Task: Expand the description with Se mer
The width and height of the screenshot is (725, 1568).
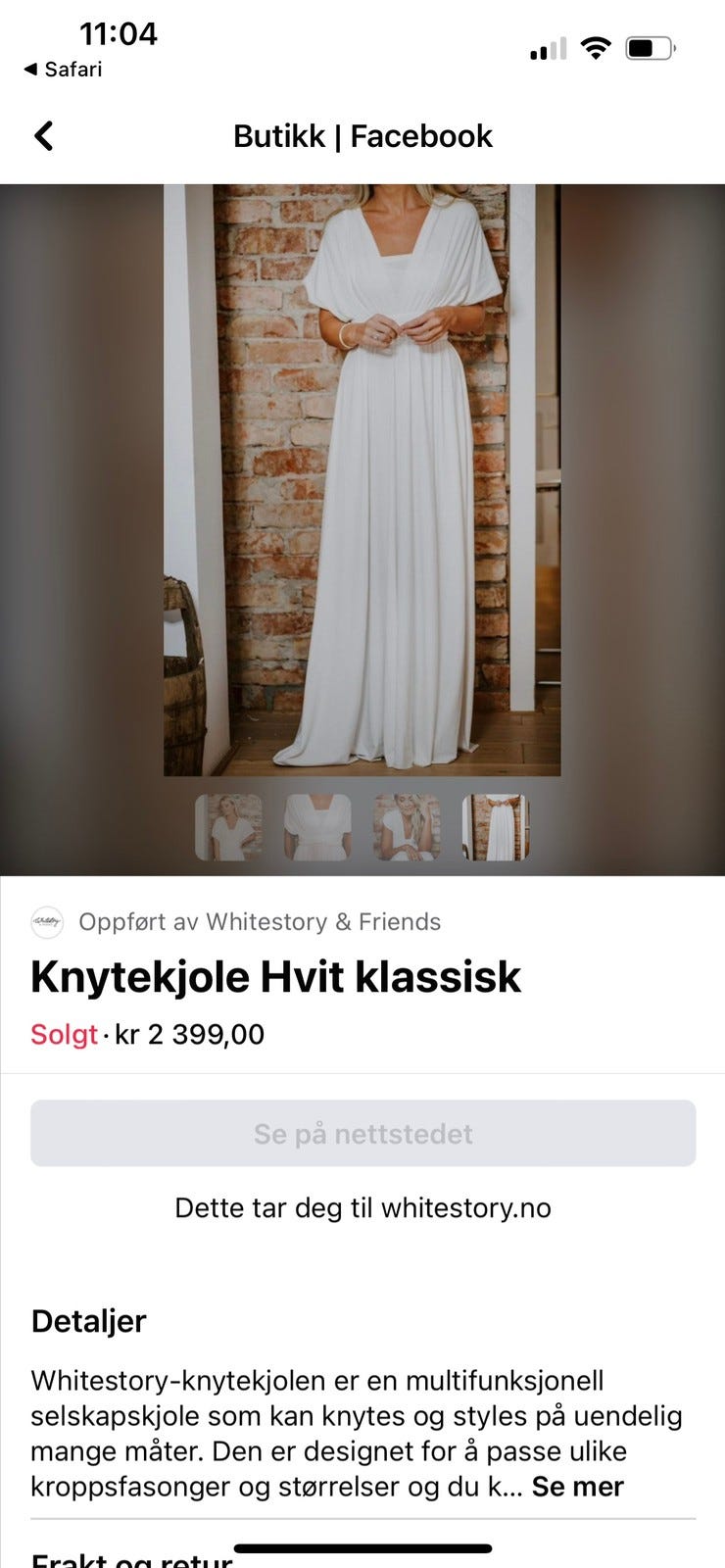Action: 577,1486
